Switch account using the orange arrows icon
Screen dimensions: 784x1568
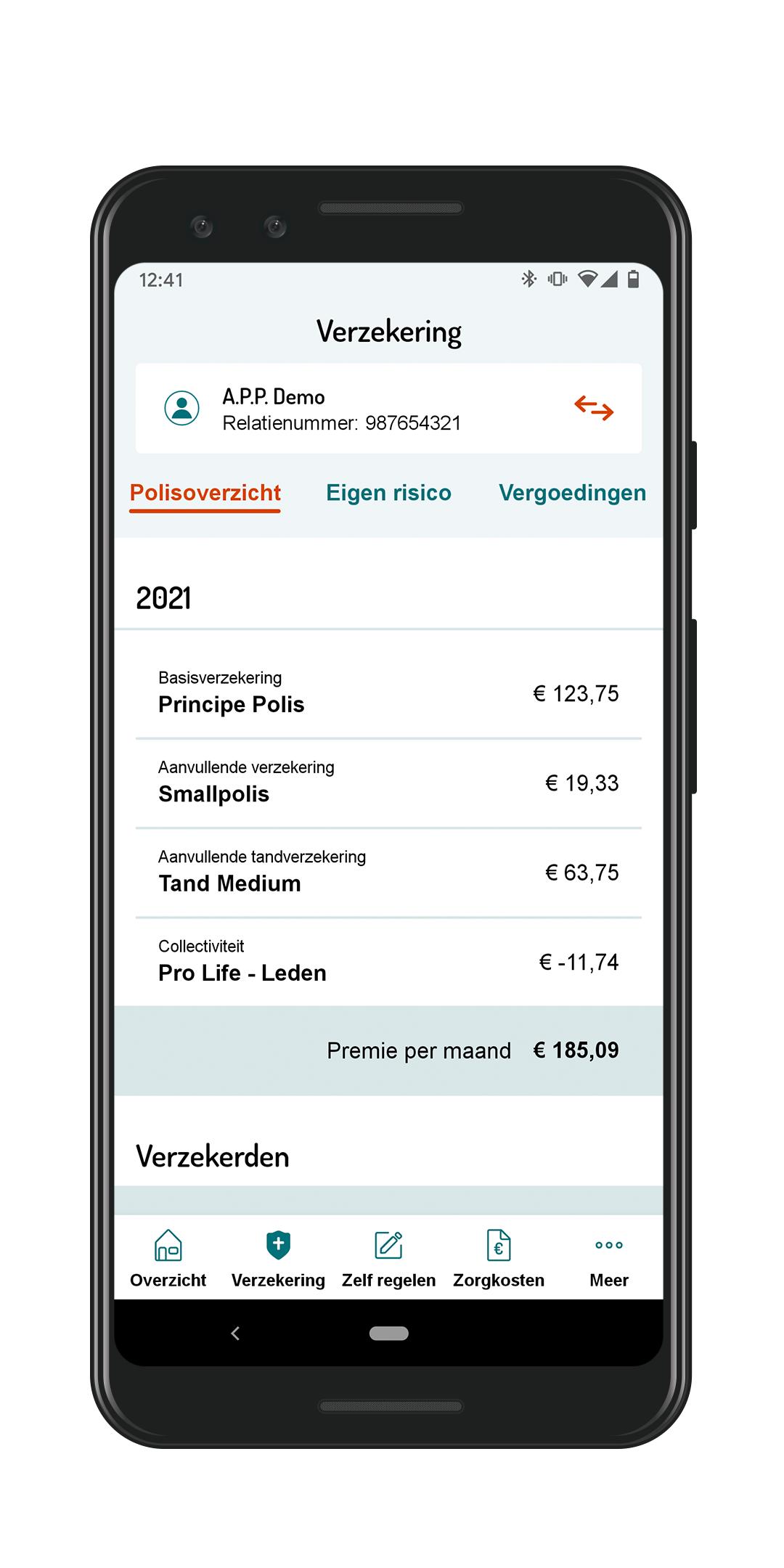pyautogui.click(x=594, y=409)
